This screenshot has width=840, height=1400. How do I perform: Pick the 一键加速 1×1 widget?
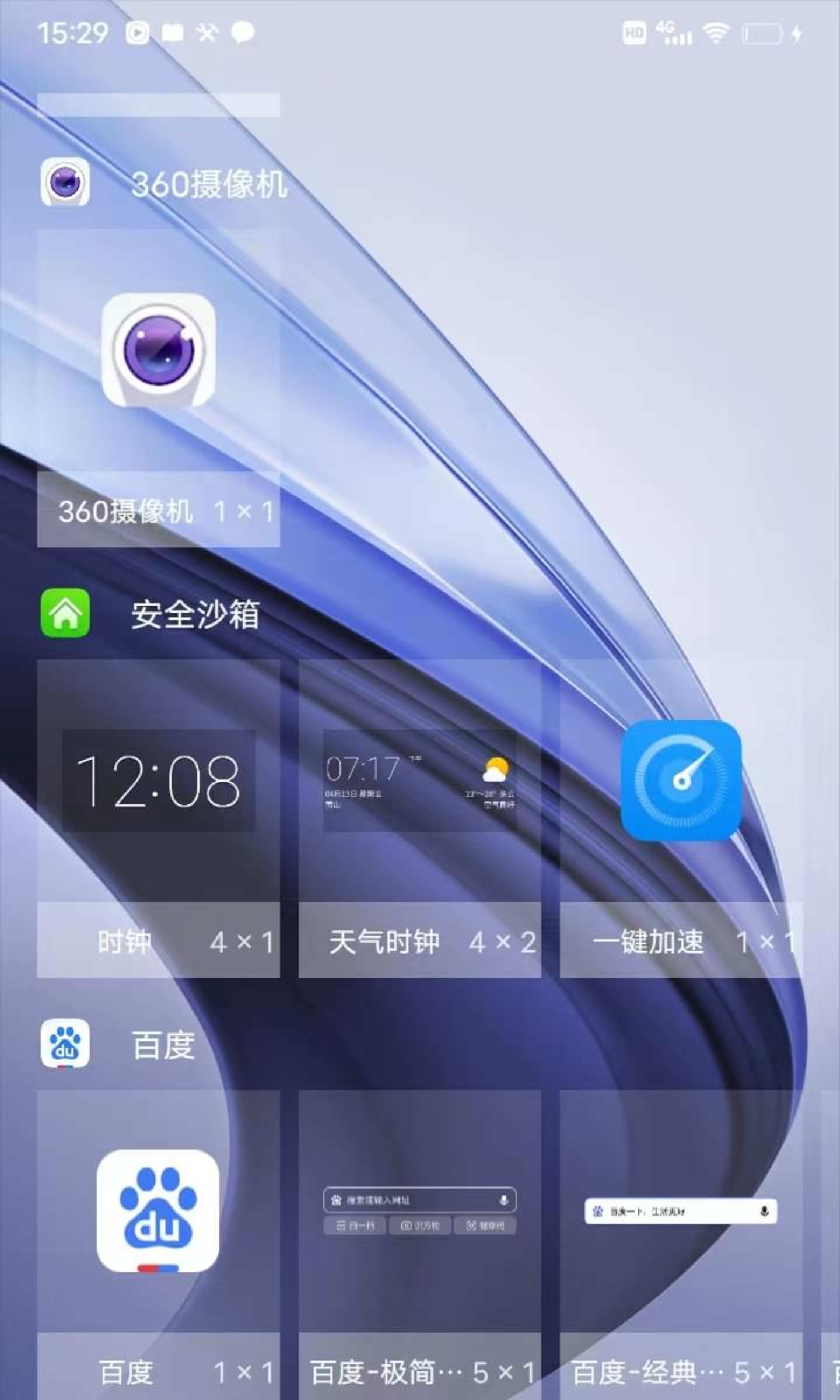click(x=681, y=782)
